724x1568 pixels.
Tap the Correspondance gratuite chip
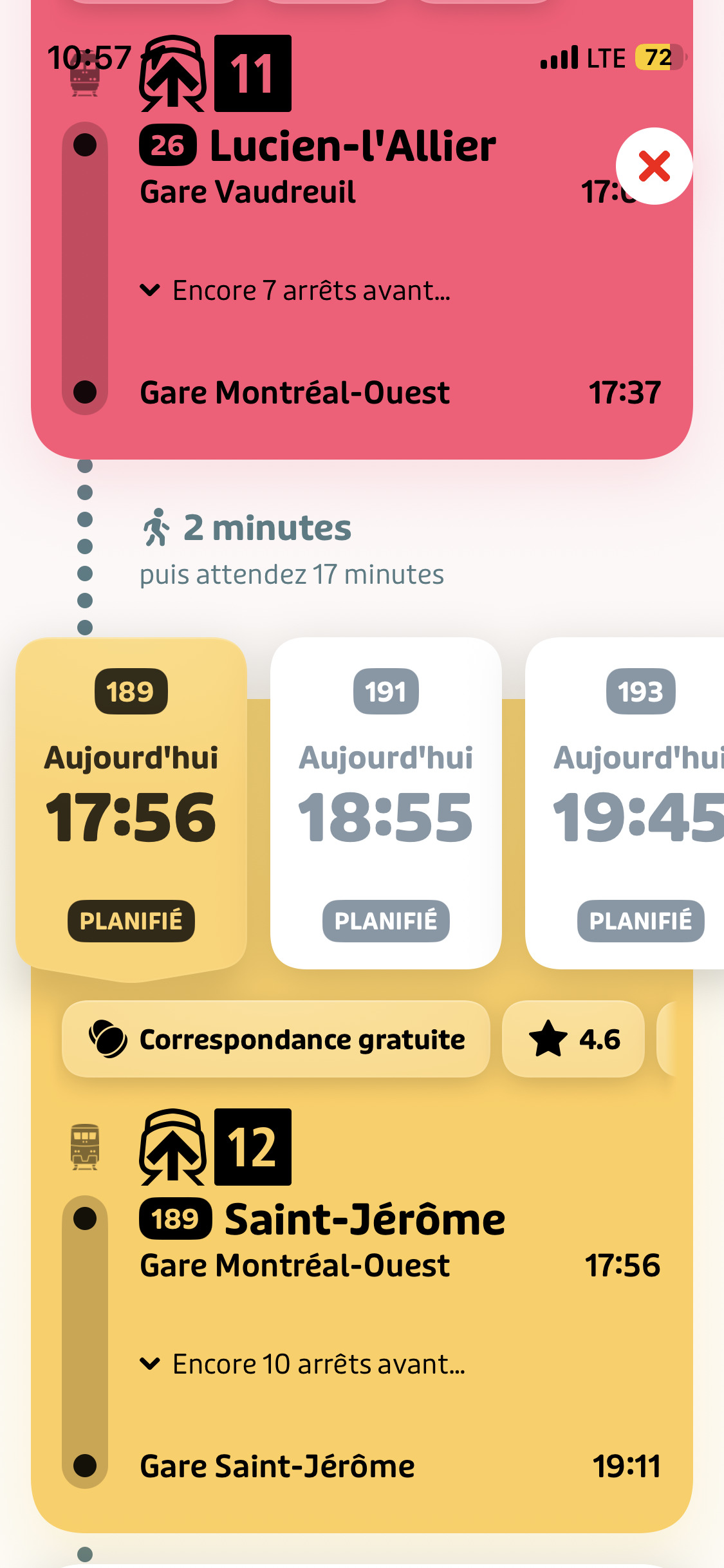276,1039
